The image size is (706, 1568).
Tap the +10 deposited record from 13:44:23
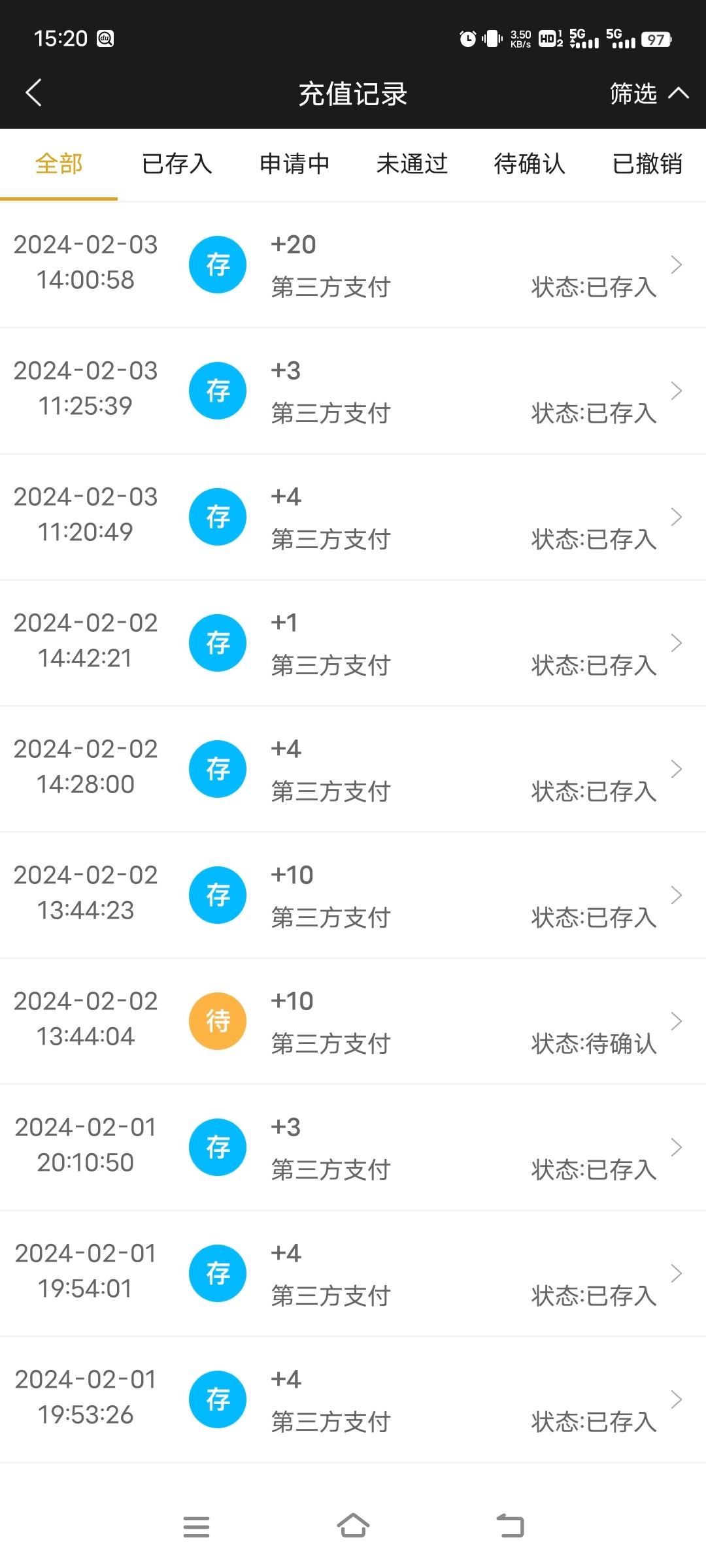pyautogui.click(x=353, y=895)
